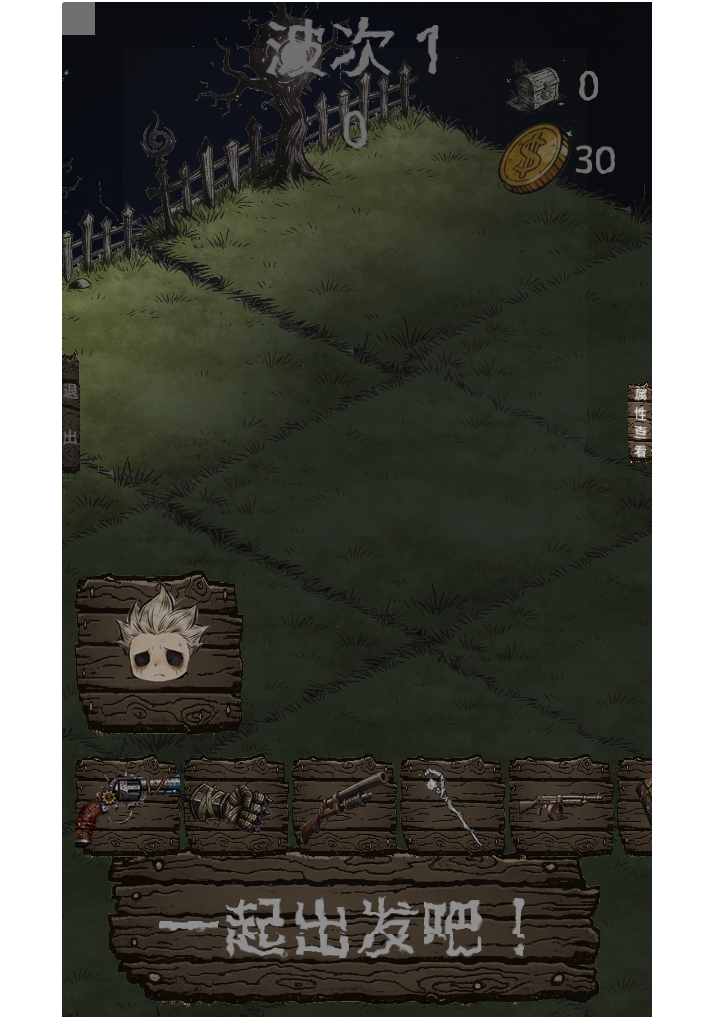Tap the 退出 exit tab
Image resolution: width=713 pixels, height=1019 pixels.
(71, 413)
